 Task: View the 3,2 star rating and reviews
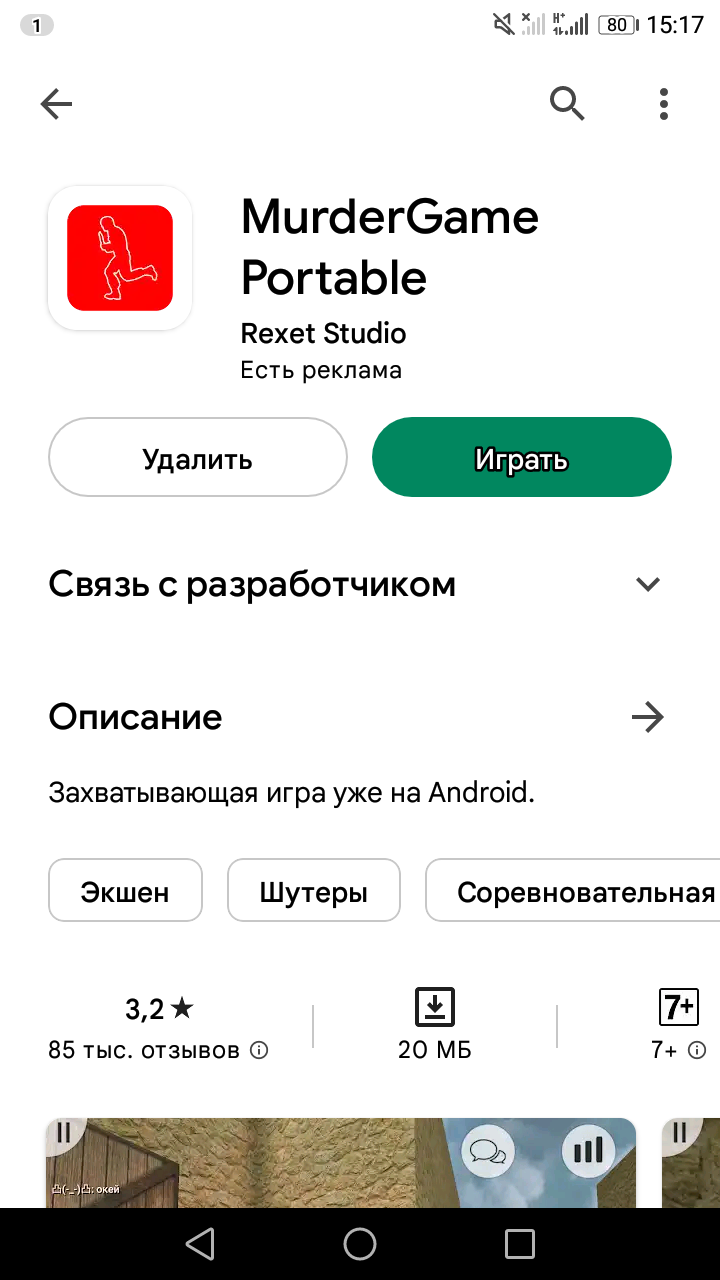(x=158, y=1026)
